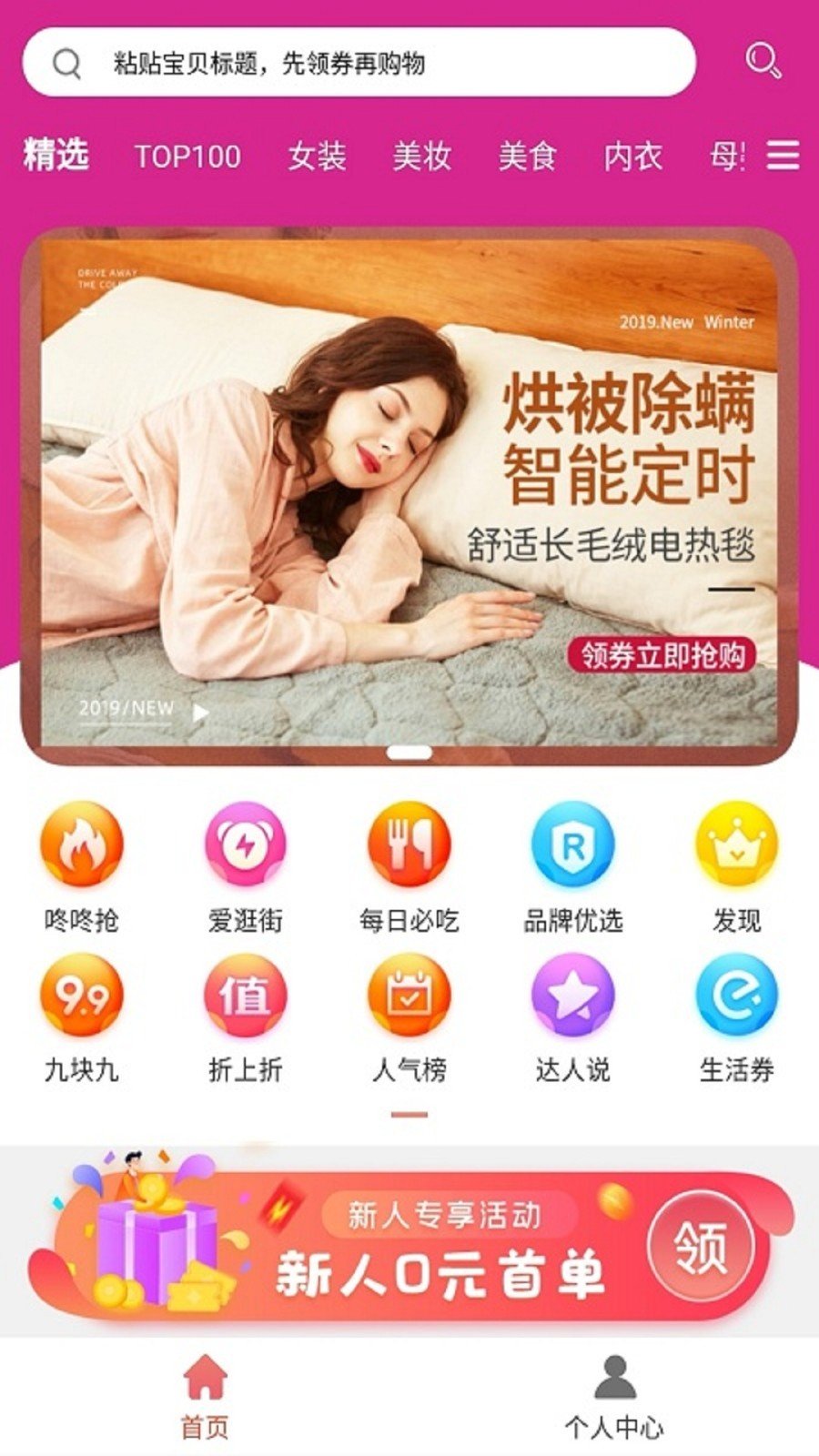Viewport: 819px width, 1456px height.
Task: Open the category list hamburger menu
Action: (x=783, y=156)
